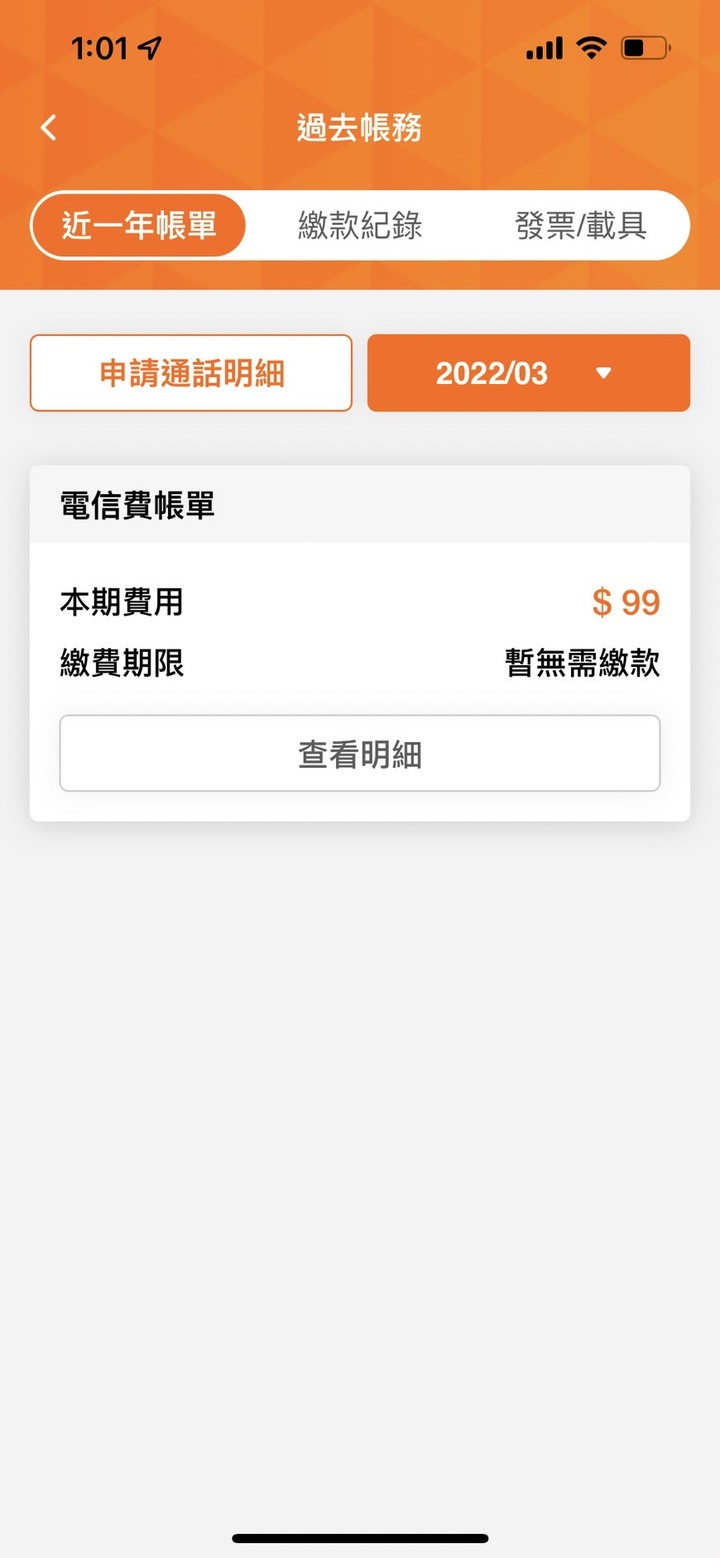Open the 2022/03 month dropdown

pos(529,373)
